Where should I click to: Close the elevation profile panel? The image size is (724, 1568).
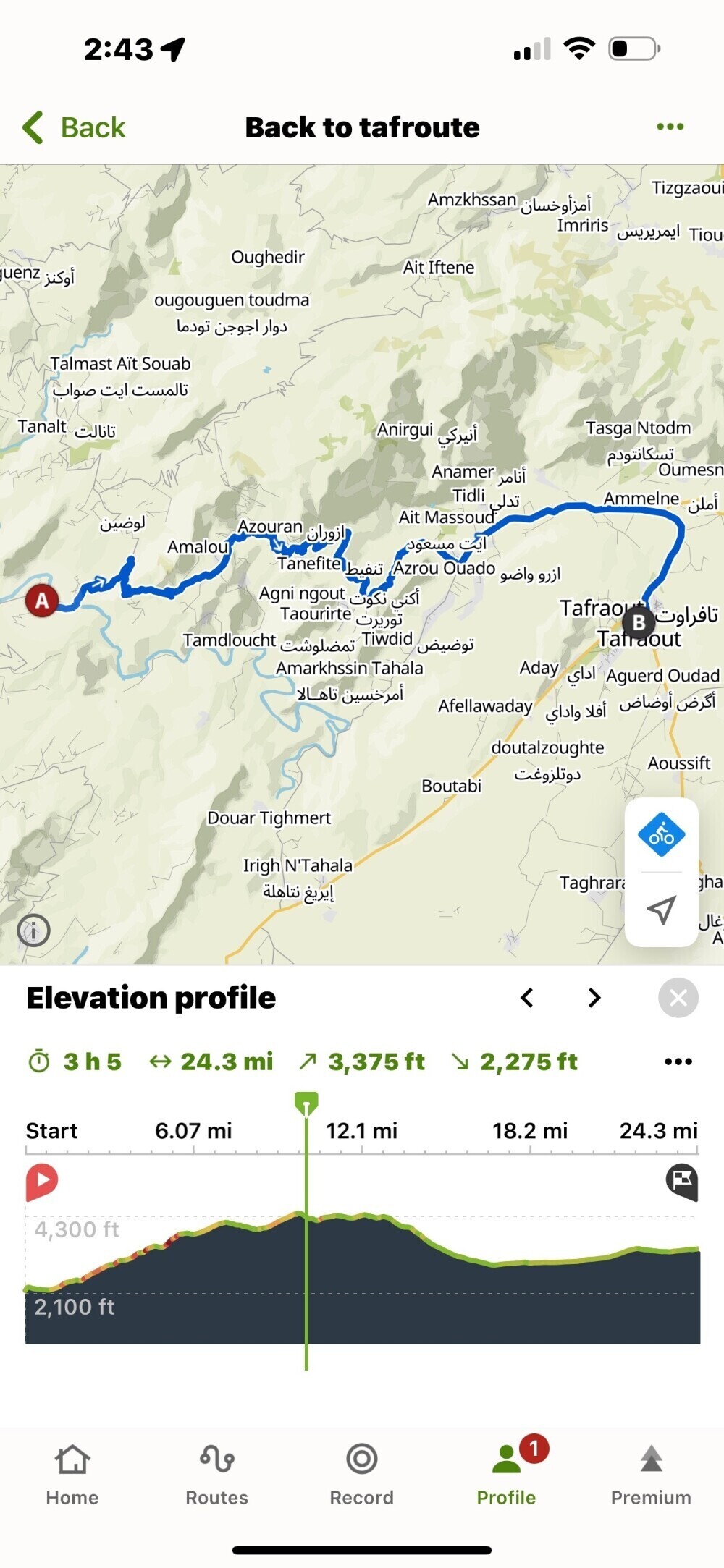[678, 998]
